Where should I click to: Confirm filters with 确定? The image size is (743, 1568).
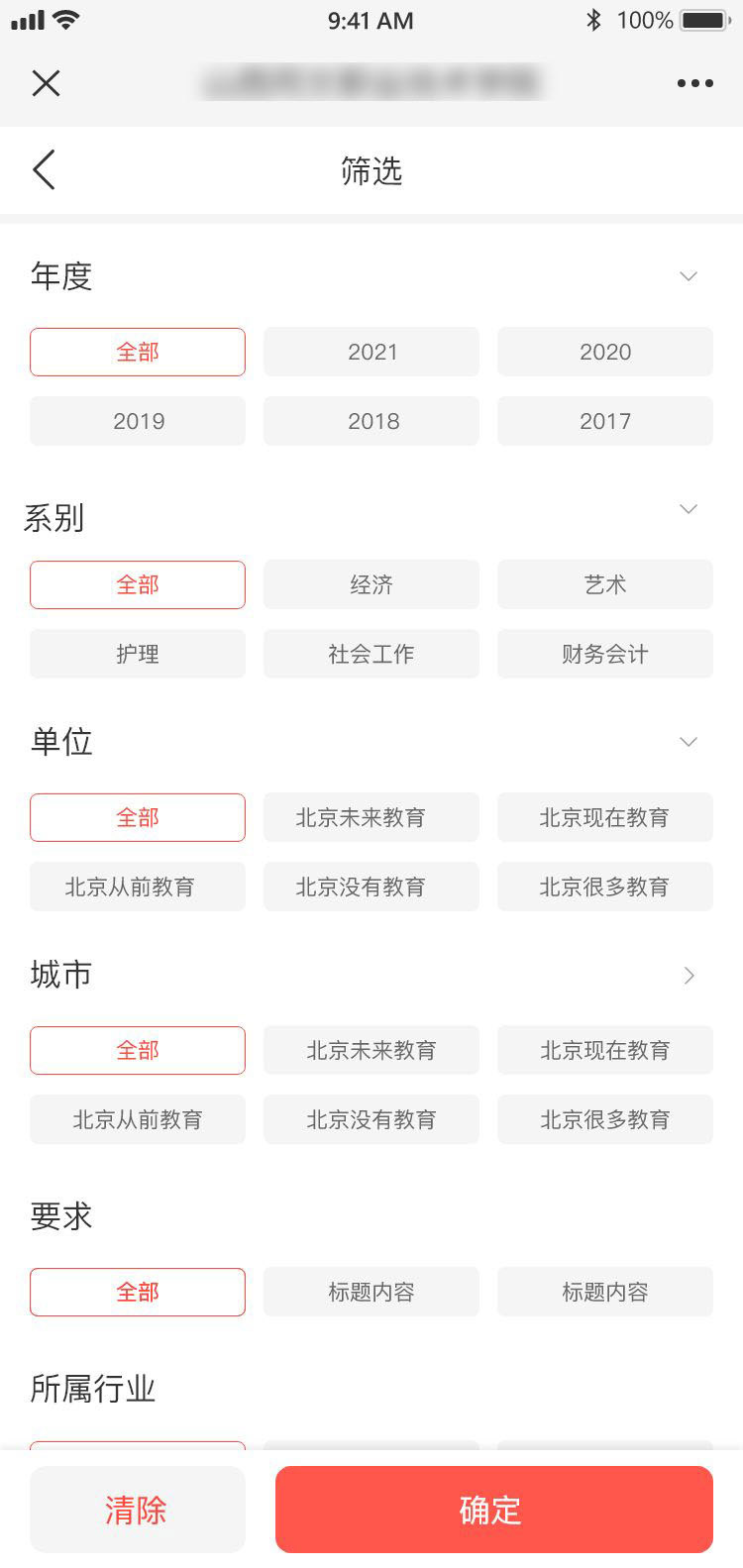(x=494, y=1510)
